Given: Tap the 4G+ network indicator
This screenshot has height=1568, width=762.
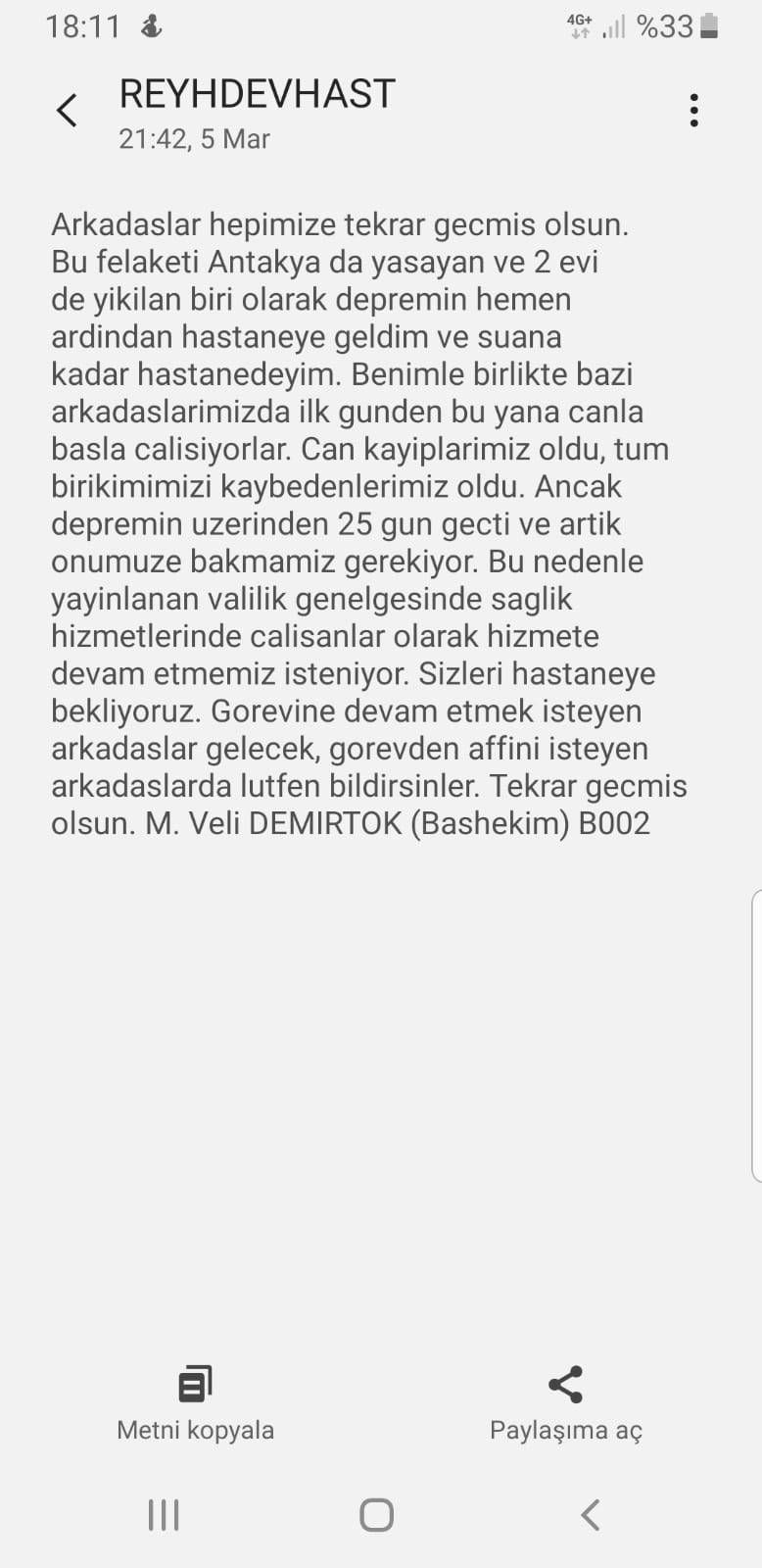Looking at the screenshot, I should (x=579, y=25).
